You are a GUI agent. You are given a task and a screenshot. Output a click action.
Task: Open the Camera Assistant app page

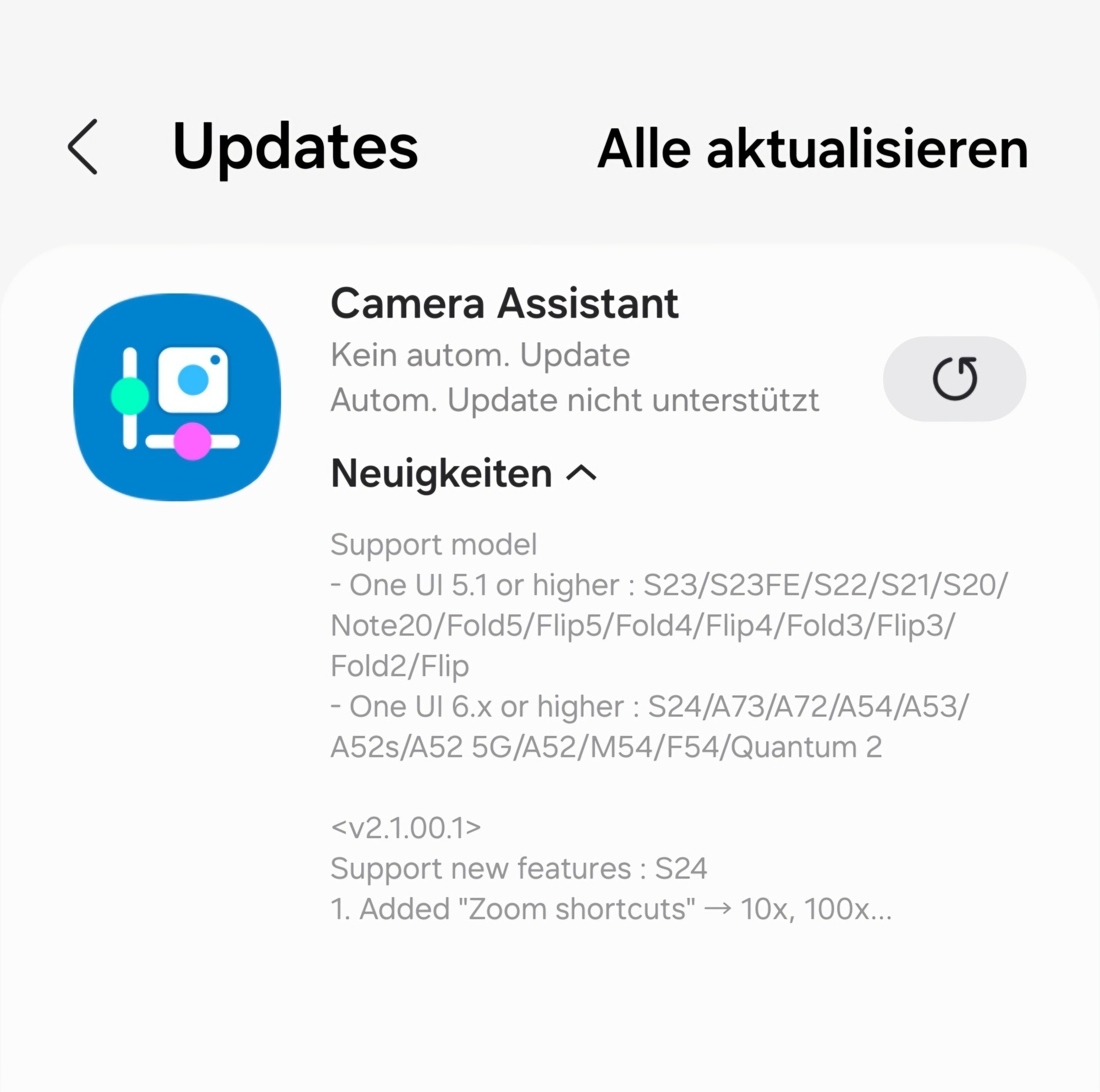coord(504,304)
